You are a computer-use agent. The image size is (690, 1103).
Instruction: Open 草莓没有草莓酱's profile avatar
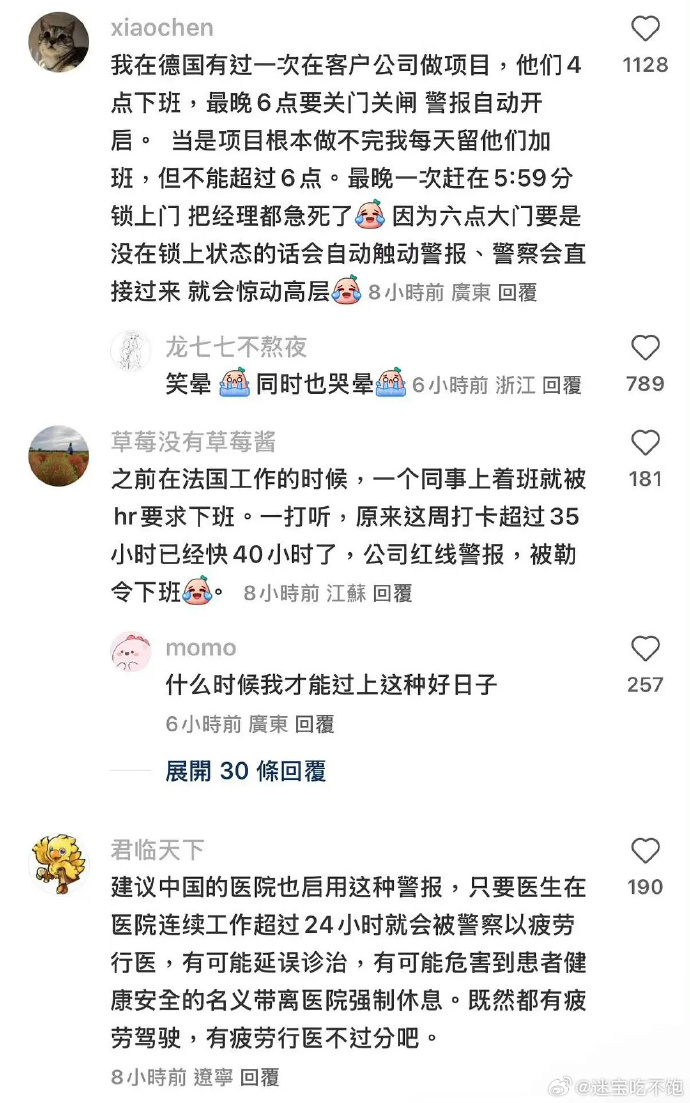pos(58,456)
